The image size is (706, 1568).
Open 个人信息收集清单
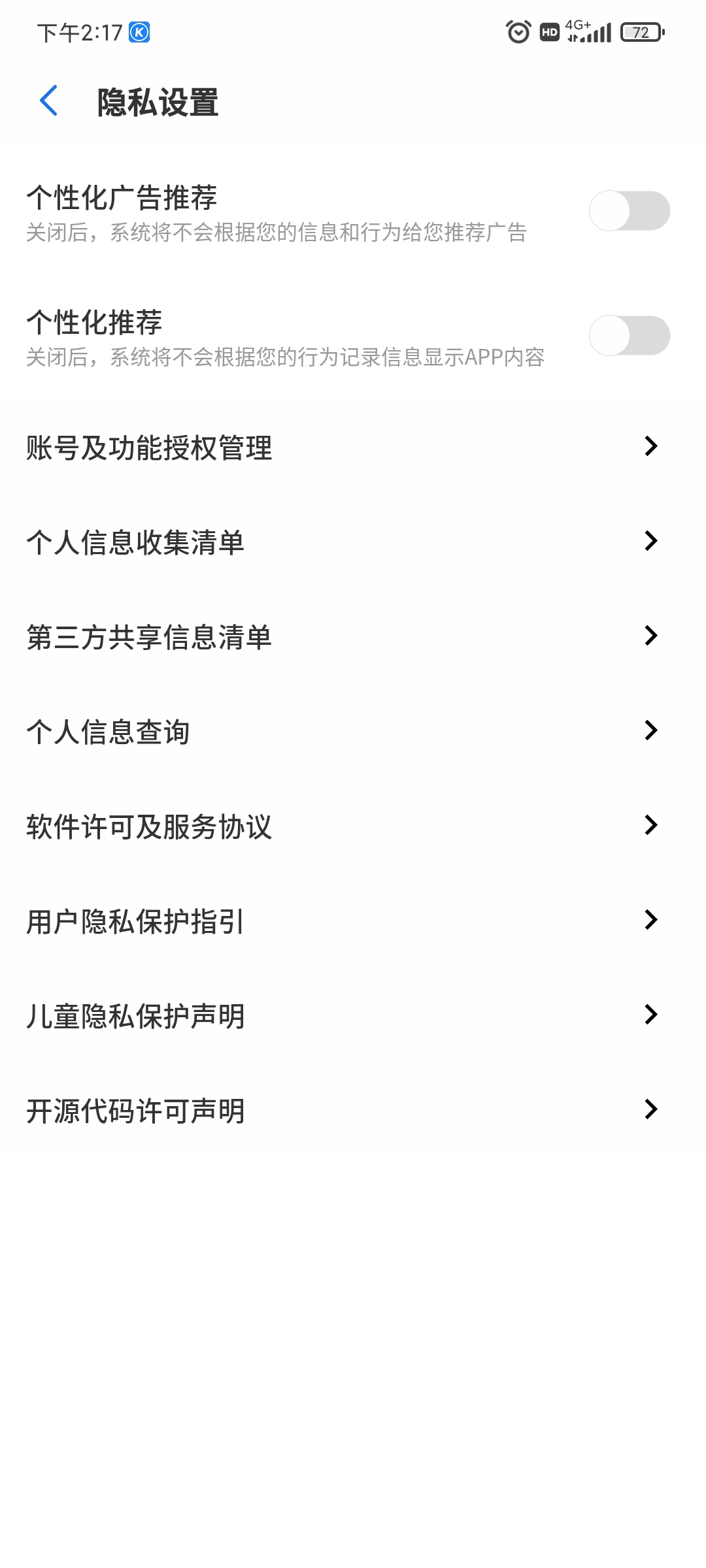pyautogui.click(x=353, y=542)
